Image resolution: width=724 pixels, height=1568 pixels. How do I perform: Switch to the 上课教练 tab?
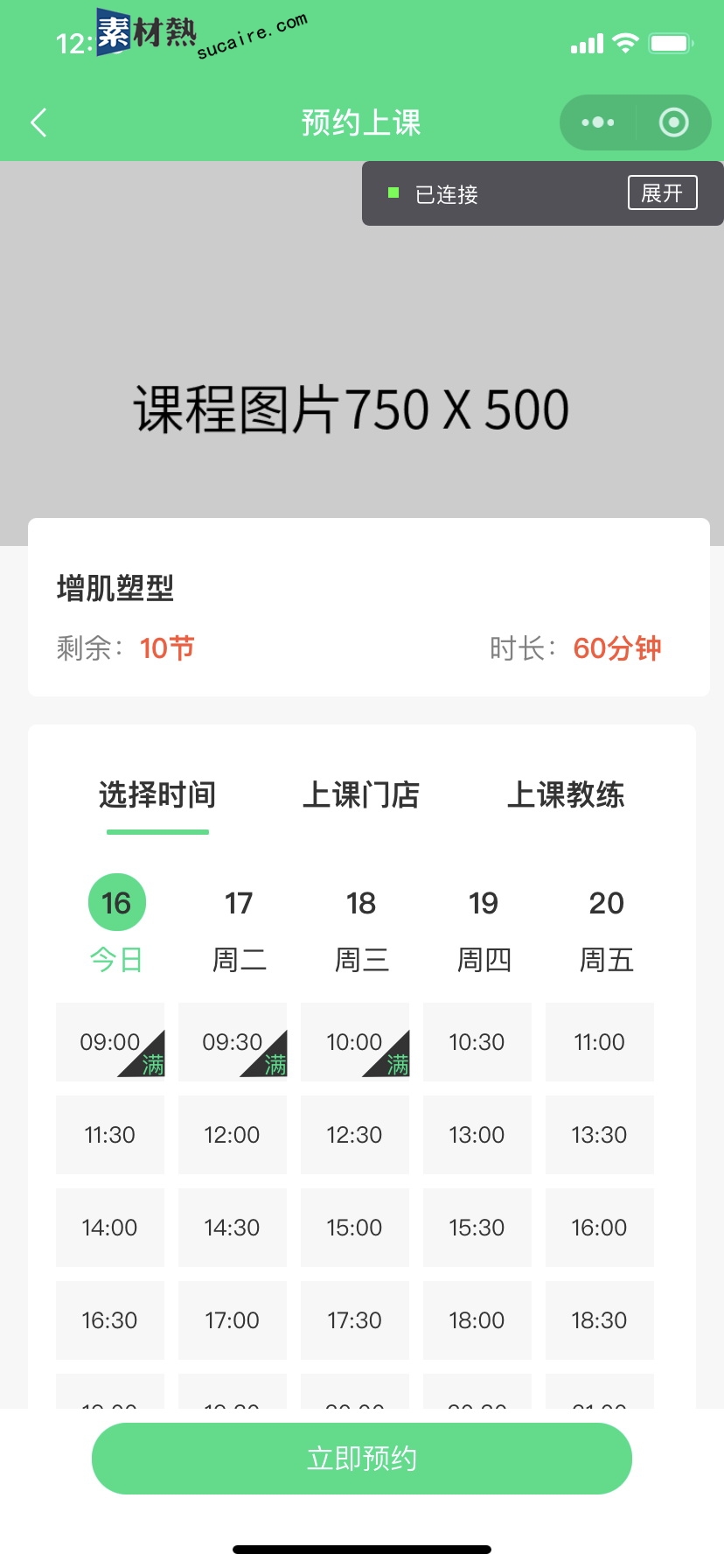pyautogui.click(x=566, y=794)
